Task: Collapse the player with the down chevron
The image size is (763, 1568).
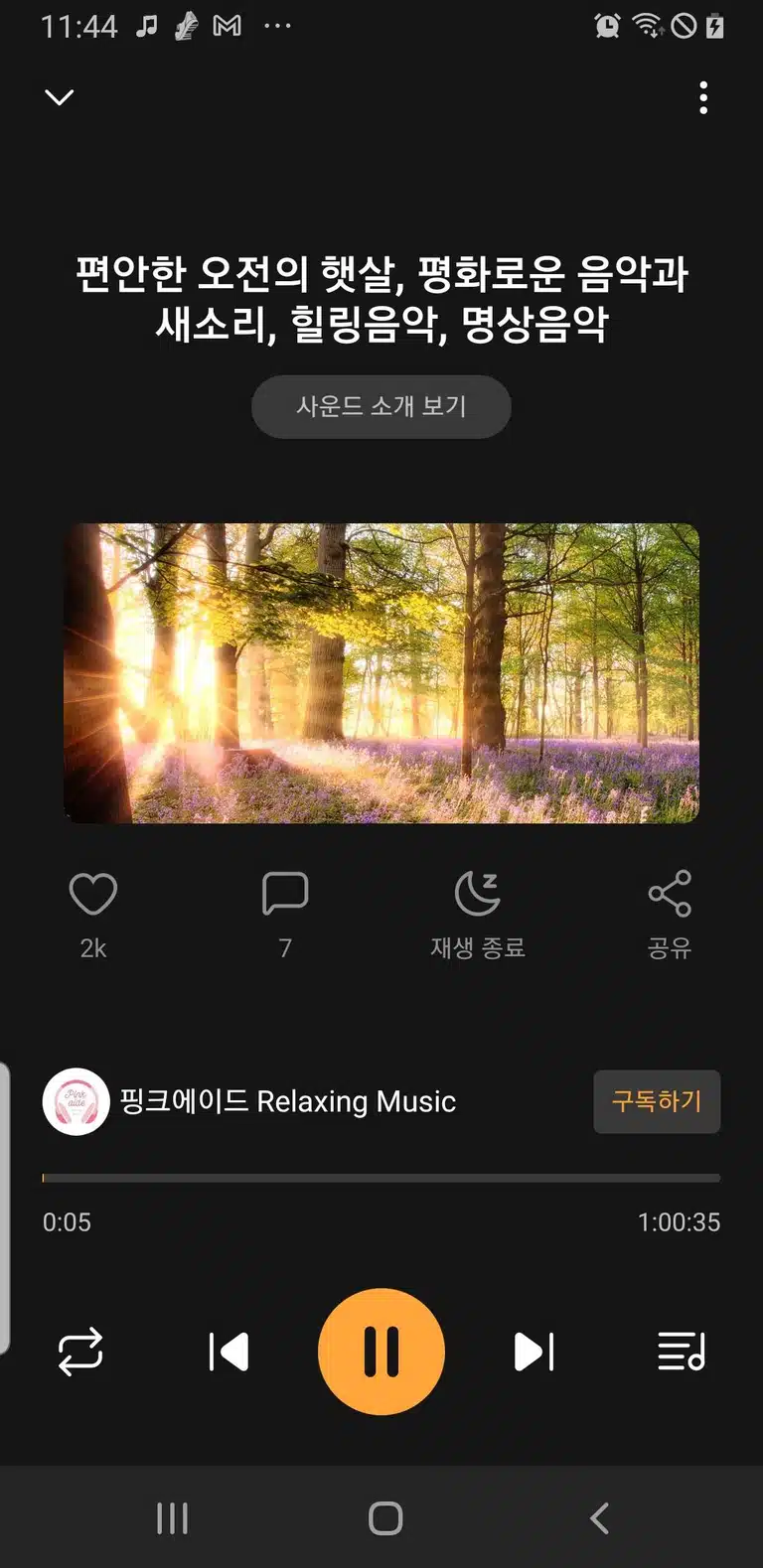Action: pyautogui.click(x=60, y=97)
